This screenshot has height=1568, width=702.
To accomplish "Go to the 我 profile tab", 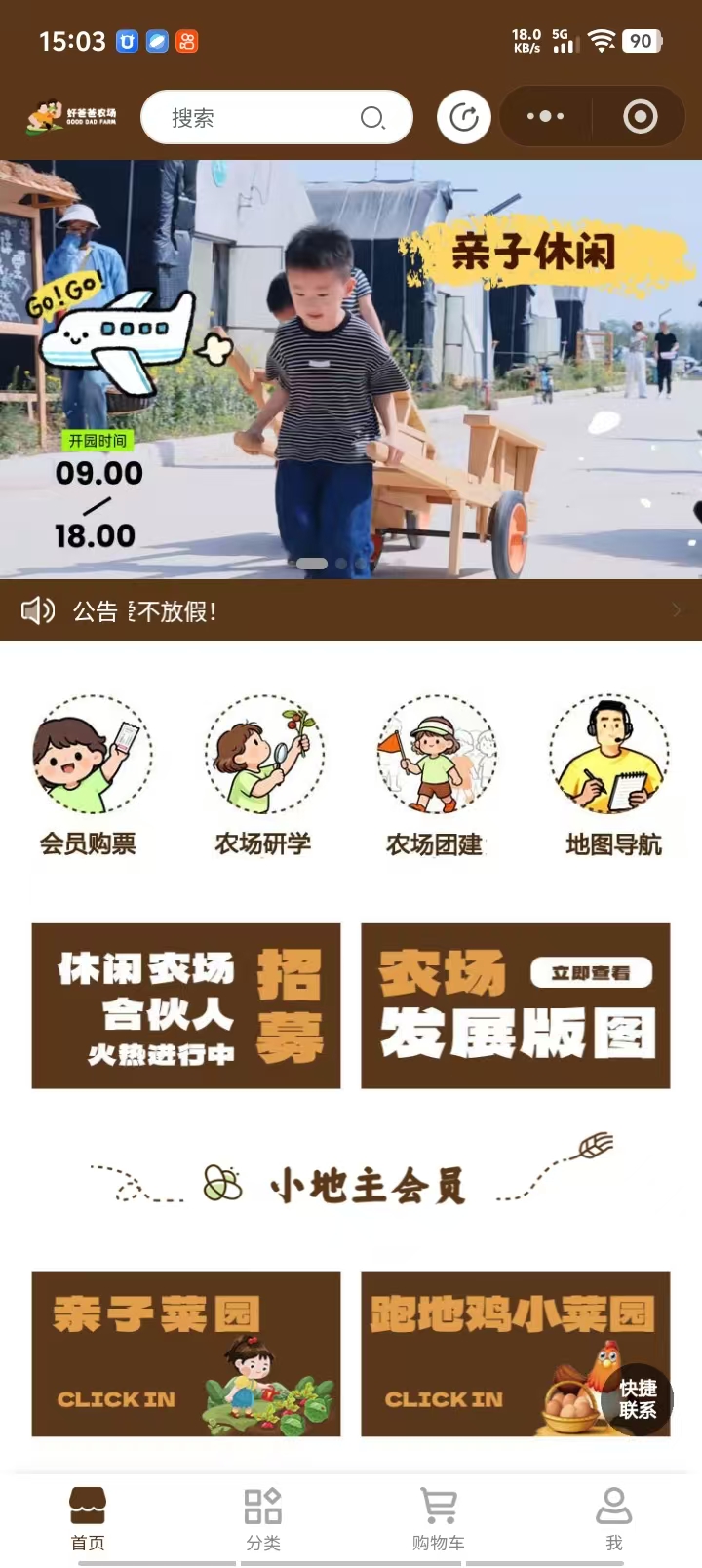I will (613, 1518).
